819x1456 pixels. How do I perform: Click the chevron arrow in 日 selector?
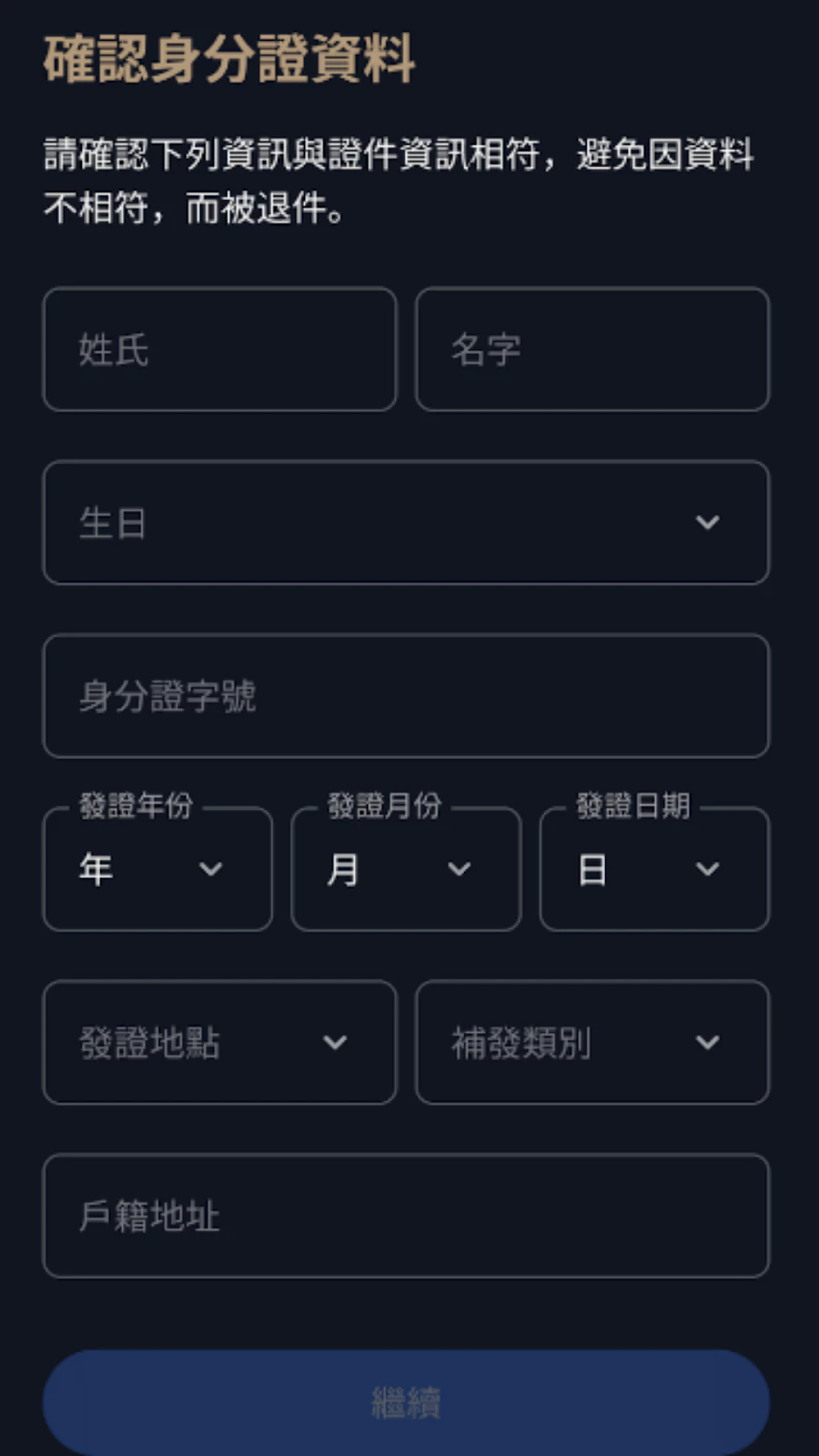tap(709, 869)
